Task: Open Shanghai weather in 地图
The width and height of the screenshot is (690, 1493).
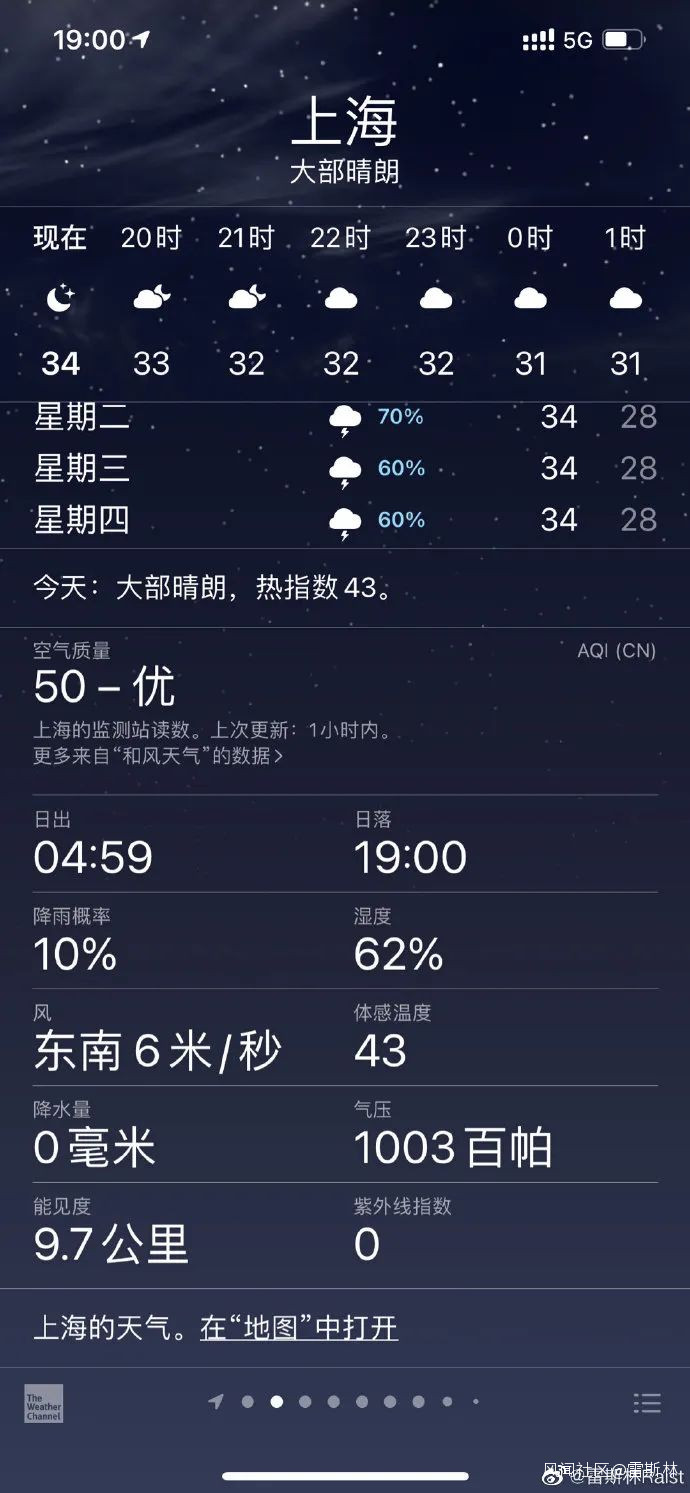Action: coord(299,1328)
